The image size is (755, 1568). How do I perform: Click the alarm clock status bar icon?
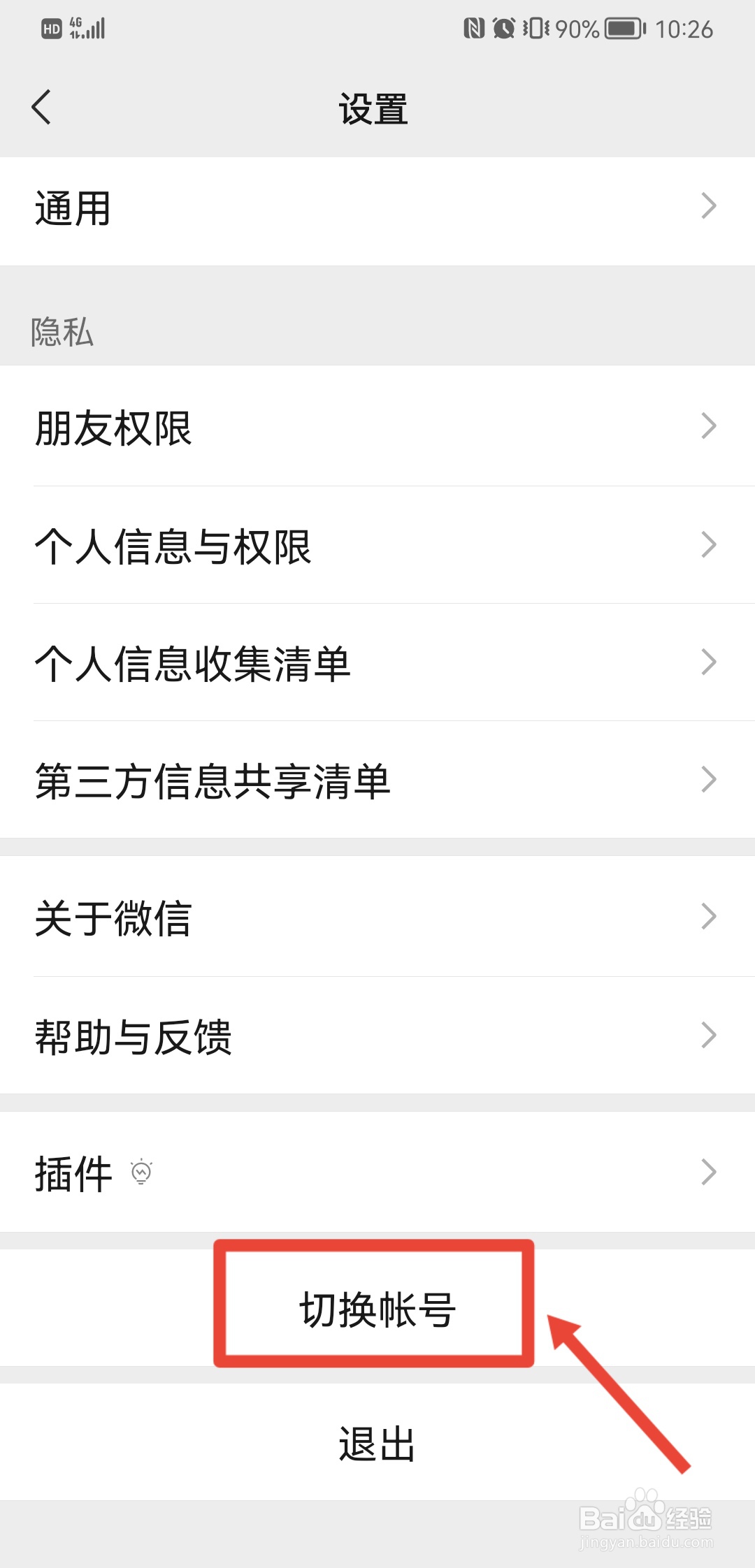(x=505, y=27)
